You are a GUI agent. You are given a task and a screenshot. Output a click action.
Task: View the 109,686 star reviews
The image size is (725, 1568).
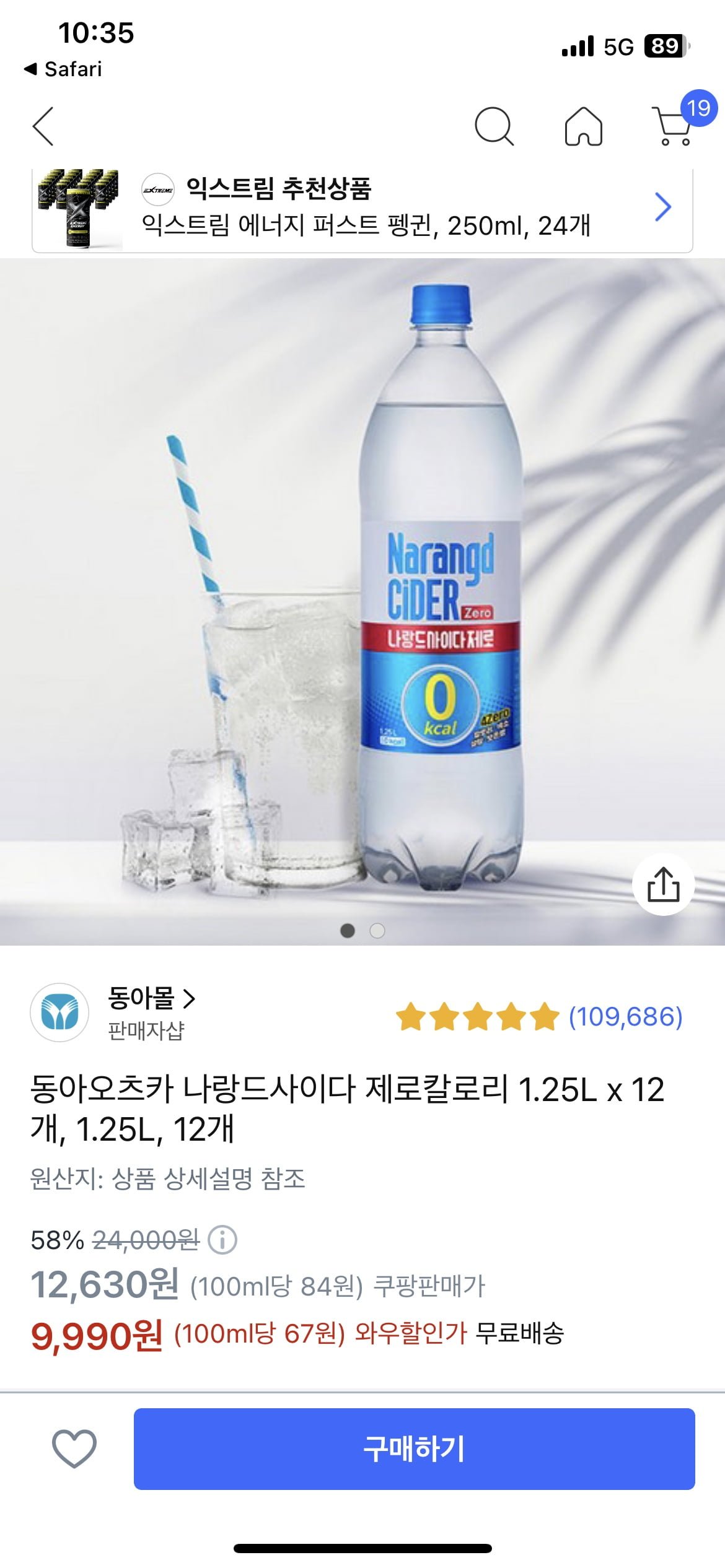pos(539,1017)
